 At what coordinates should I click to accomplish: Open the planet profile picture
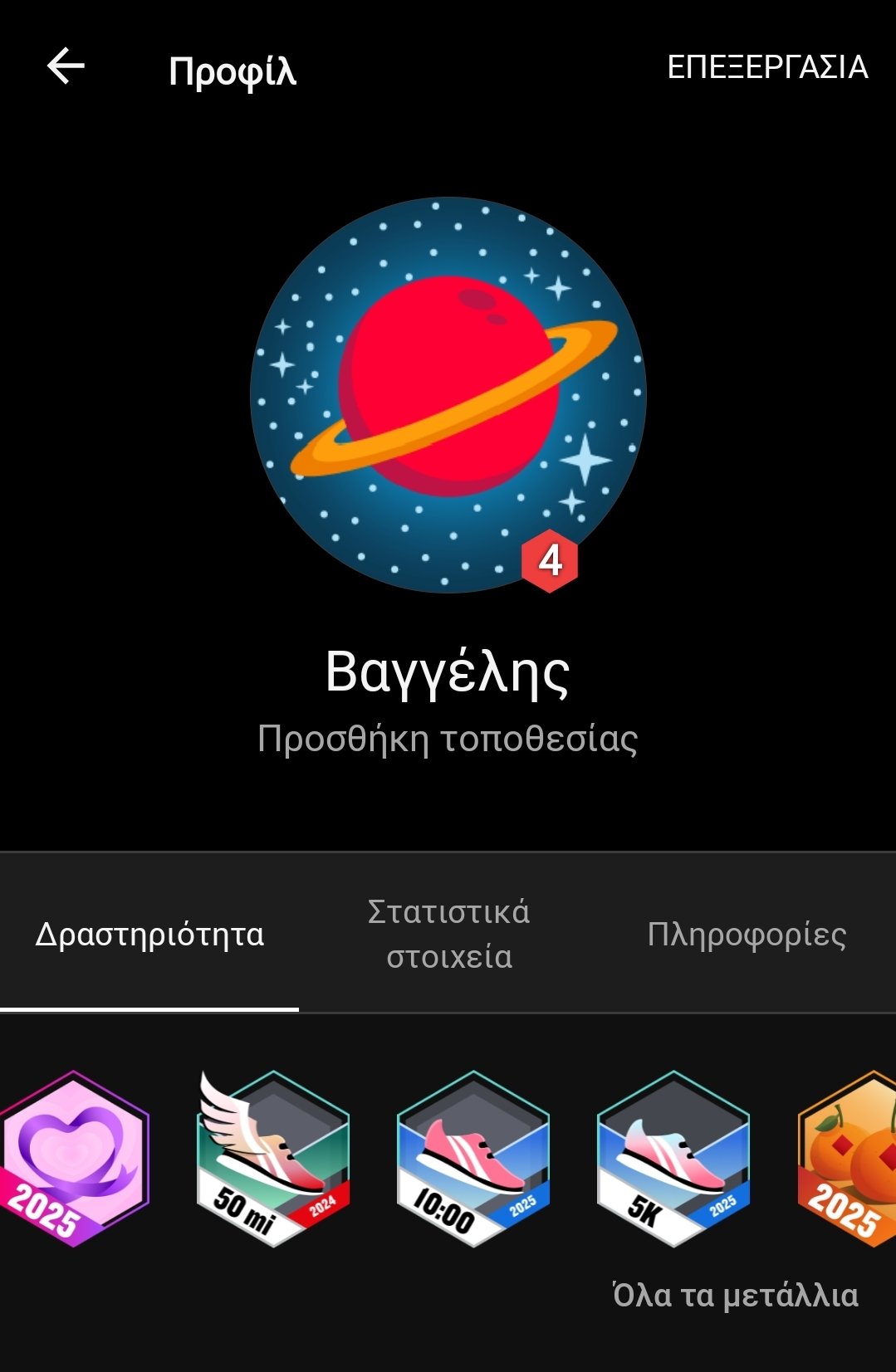tap(448, 394)
